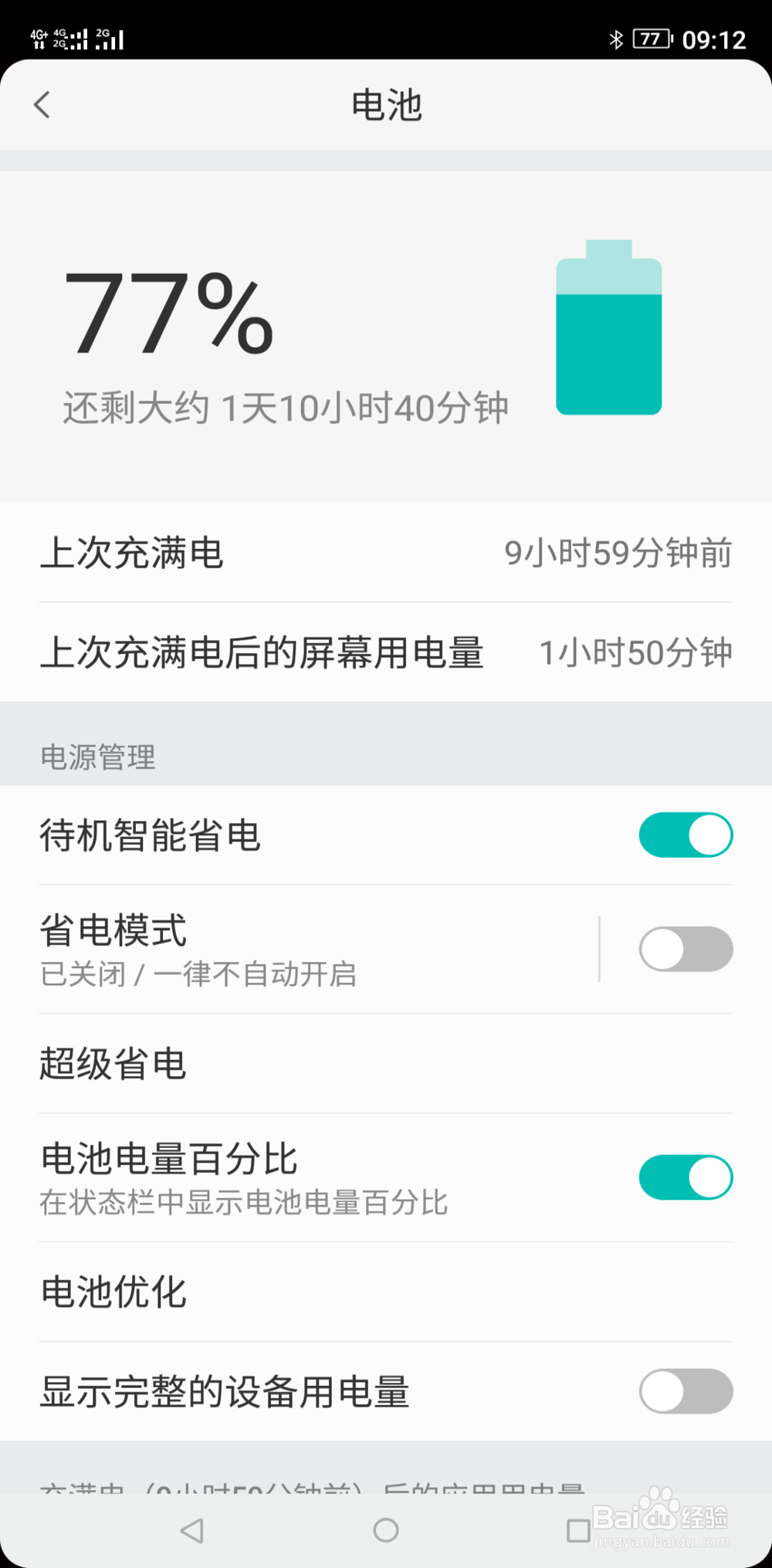The height and width of the screenshot is (1568, 772).
Task: Tap the back arrow to leave battery settings
Action: [42, 104]
